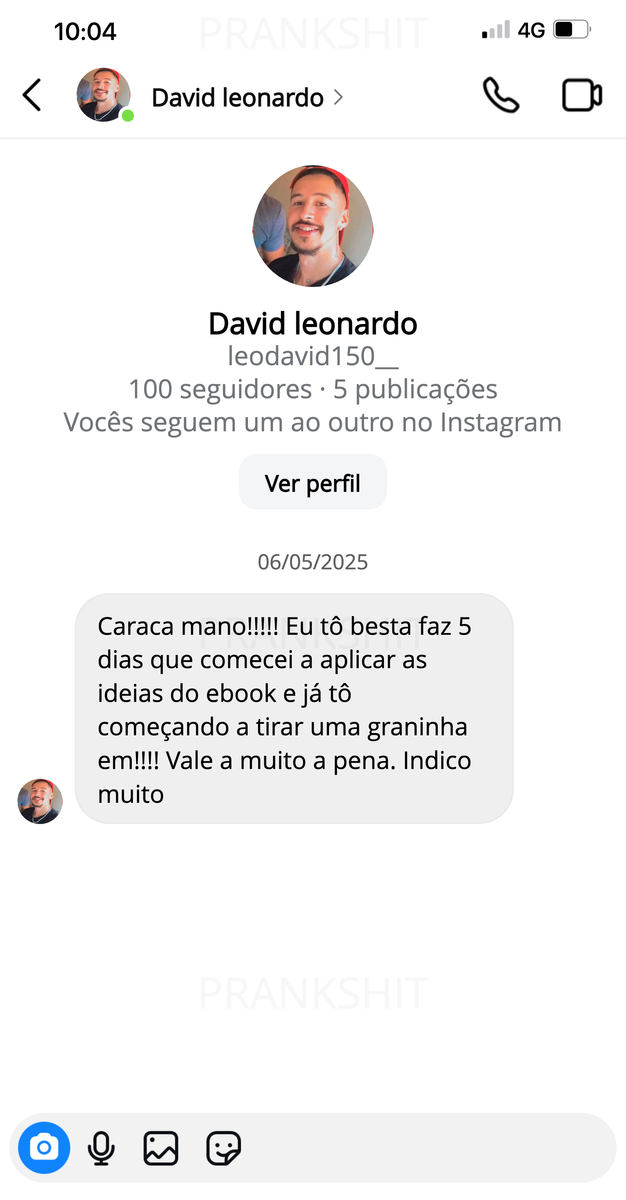
Task: Focus the message input field
Action: click(420, 1147)
